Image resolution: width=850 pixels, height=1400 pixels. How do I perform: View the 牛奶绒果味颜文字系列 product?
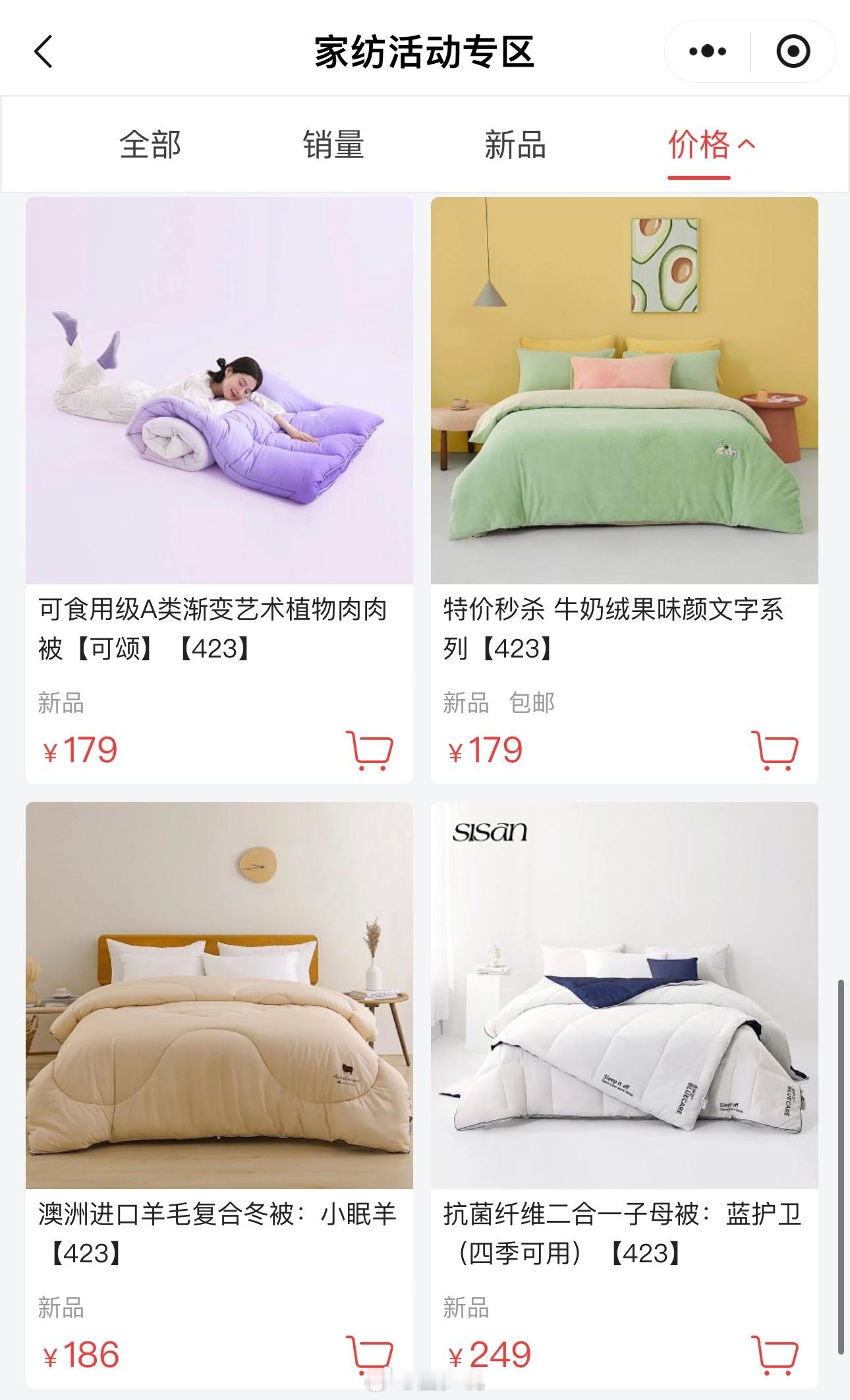point(625,391)
